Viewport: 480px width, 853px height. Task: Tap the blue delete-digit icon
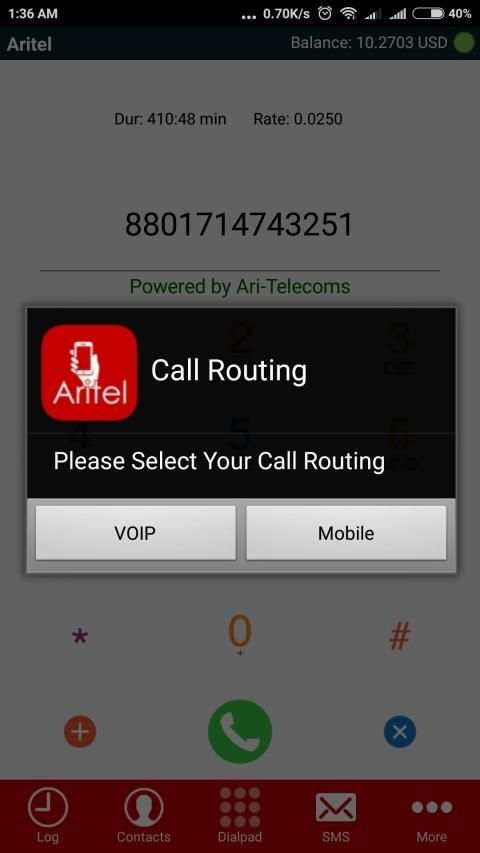(x=400, y=732)
